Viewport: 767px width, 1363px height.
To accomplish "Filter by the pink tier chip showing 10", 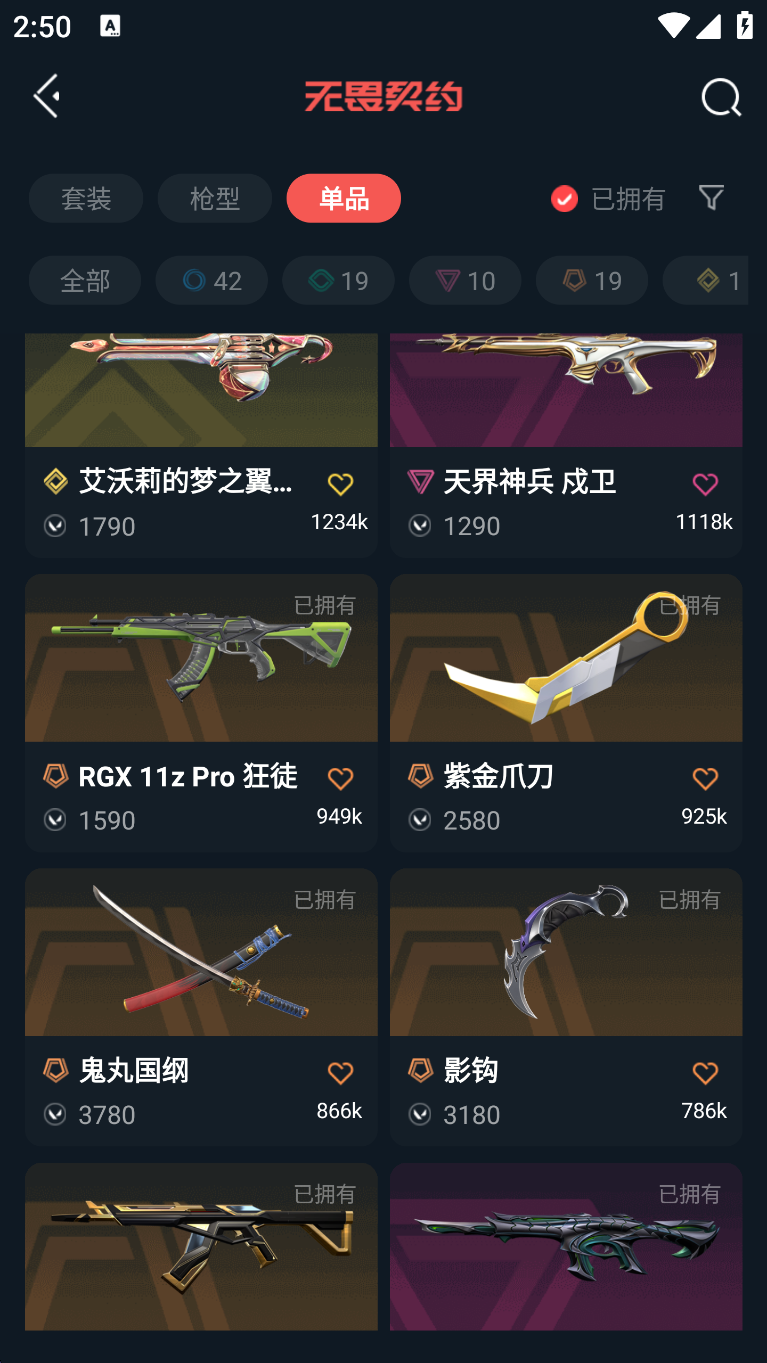I will click(465, 280).
